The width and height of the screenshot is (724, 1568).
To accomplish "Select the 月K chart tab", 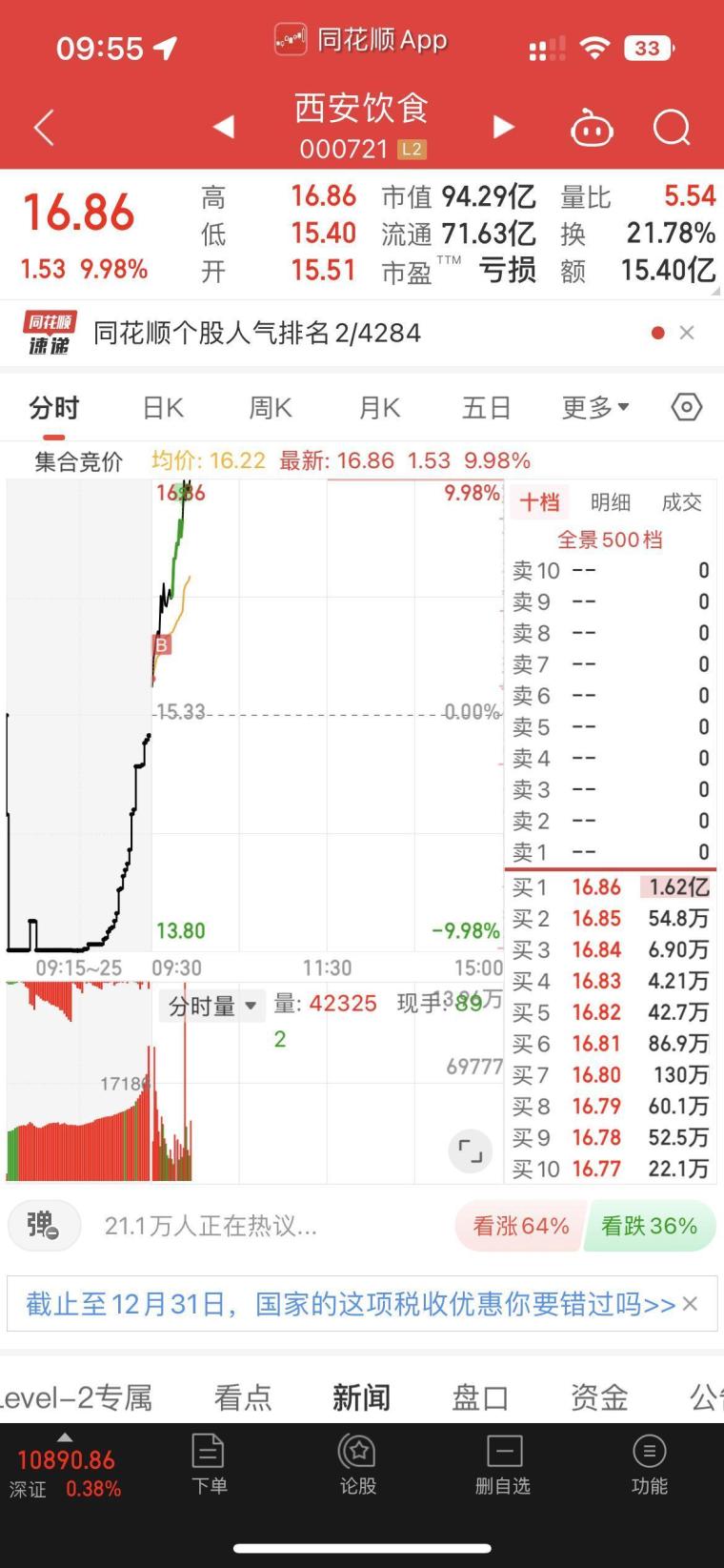I will [x=379, y=408].
